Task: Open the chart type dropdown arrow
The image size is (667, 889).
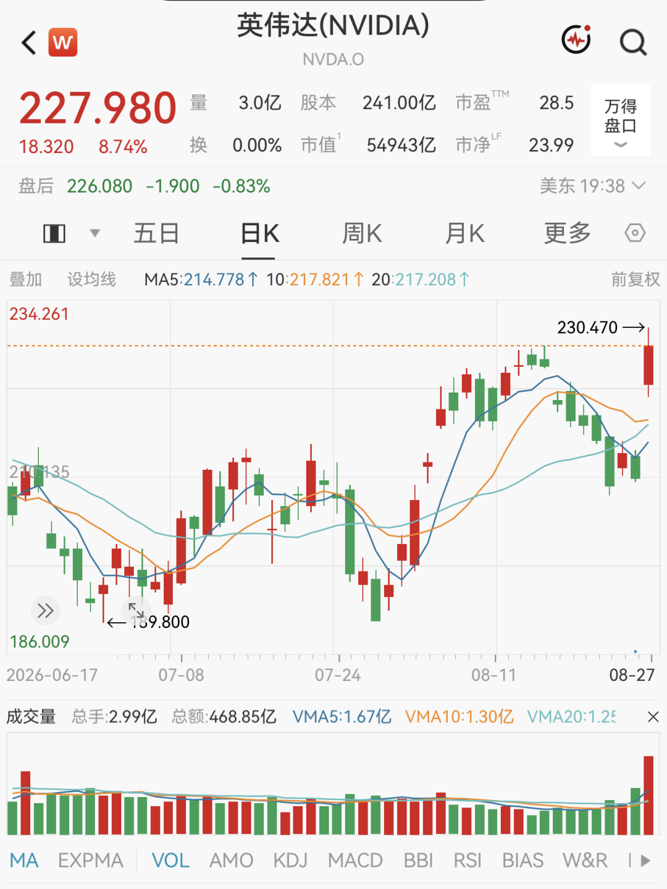Action: pyautogui.click(x=95, y=233)
